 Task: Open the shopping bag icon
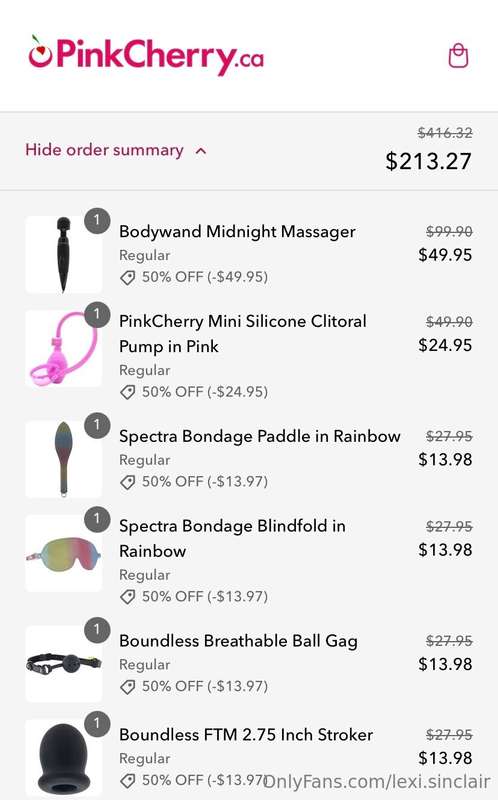tap(458, 56)
